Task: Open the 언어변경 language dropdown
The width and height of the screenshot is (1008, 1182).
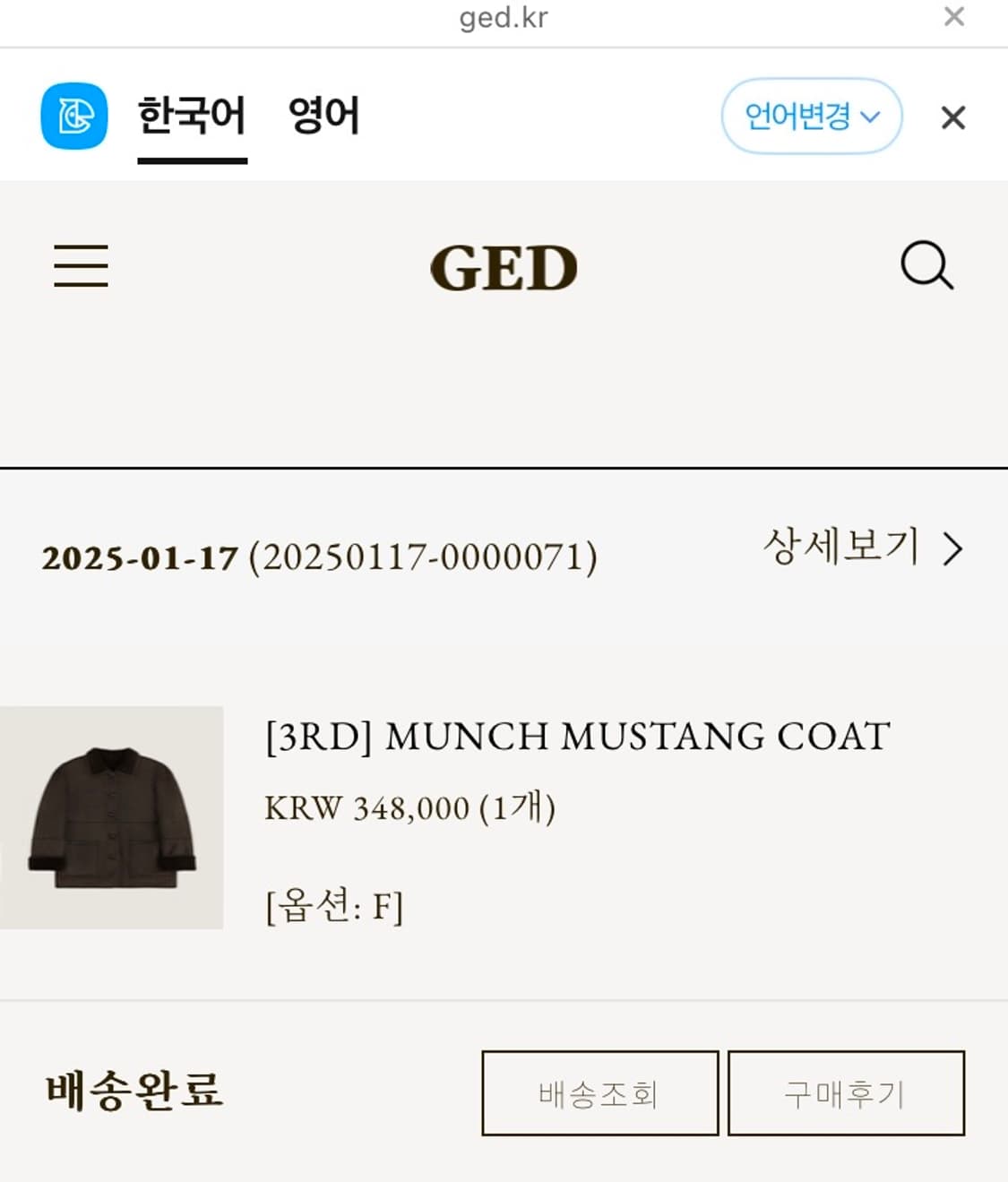Action: coord(811,116)
